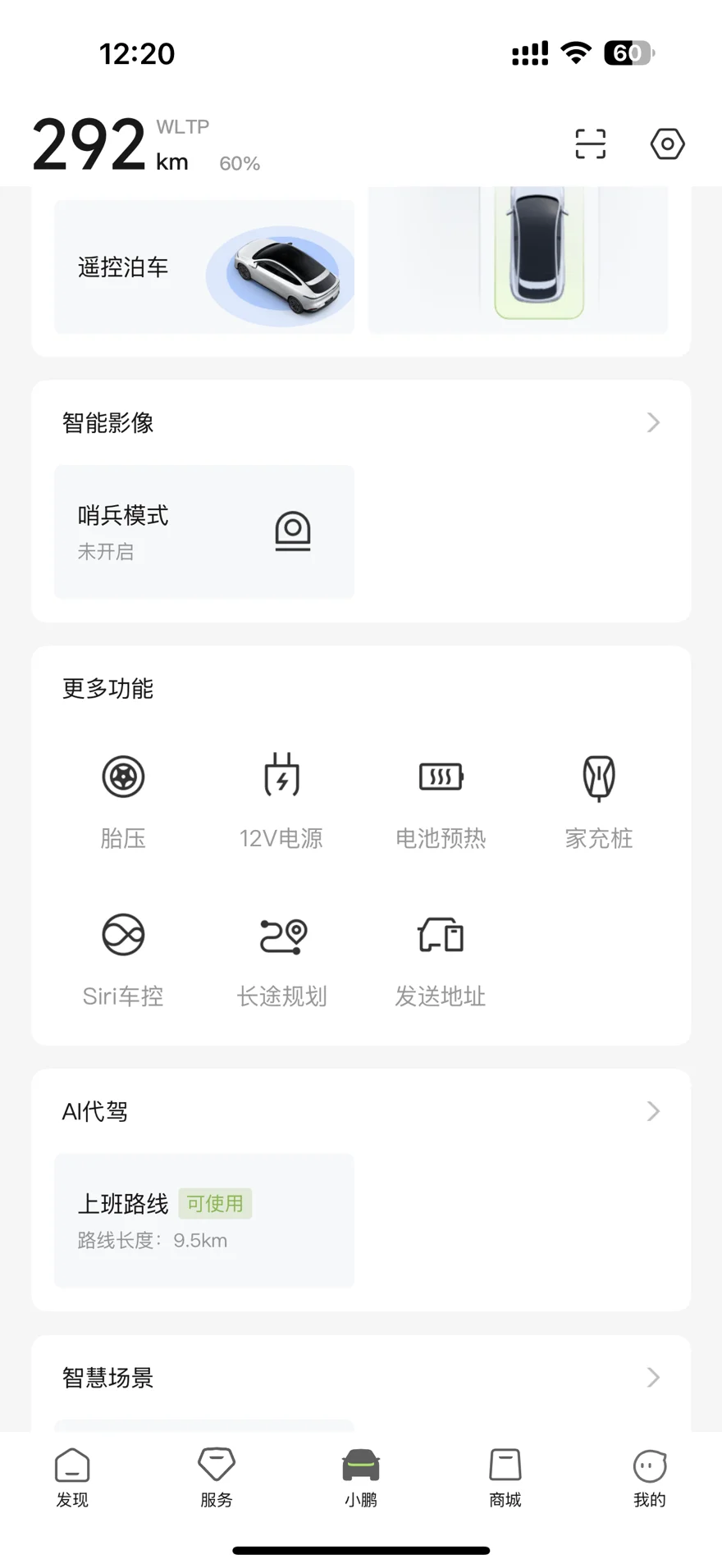Expand the AI代驾 section arrow
Viewport: 722px width, 1568px height.
(x=653, y=1111)
